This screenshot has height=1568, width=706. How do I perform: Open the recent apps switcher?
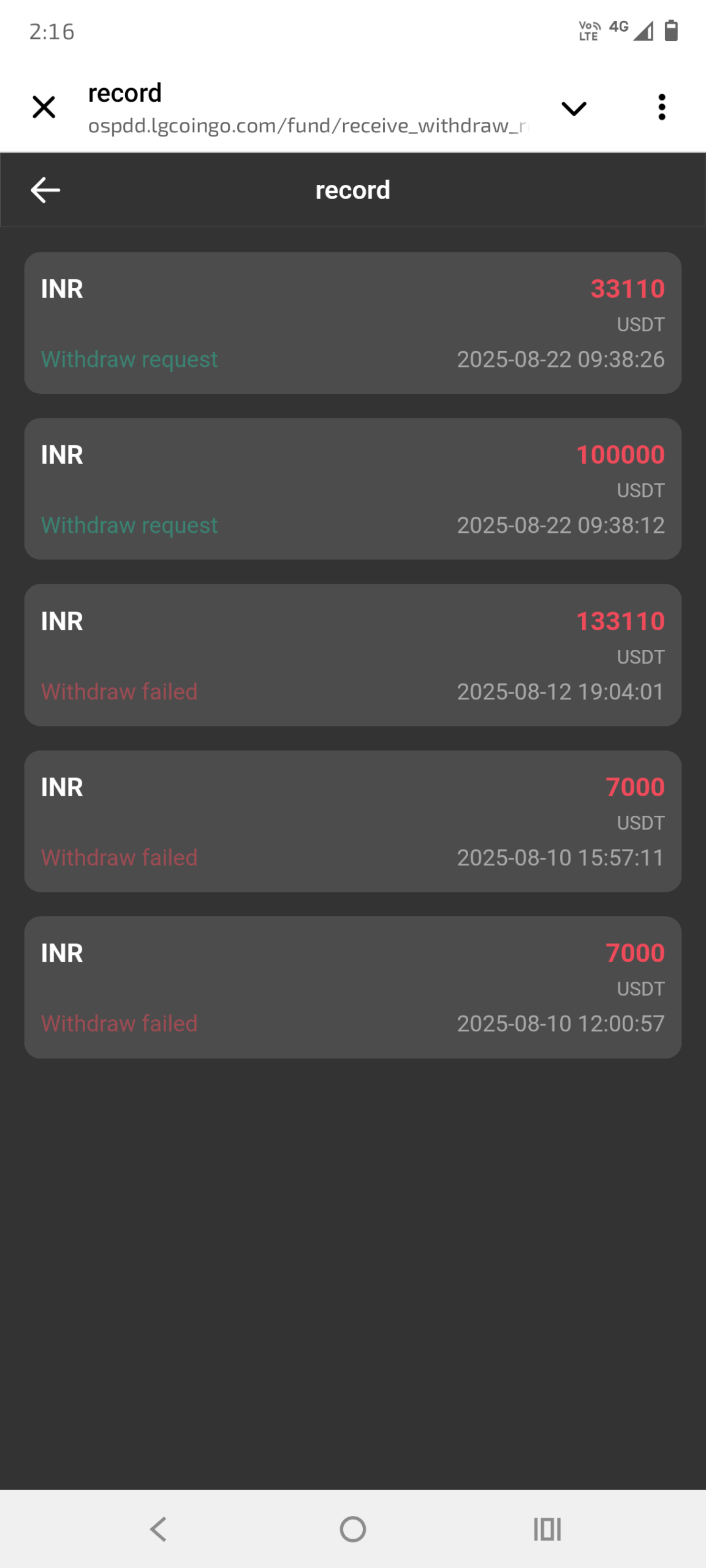pos(547,1529)
